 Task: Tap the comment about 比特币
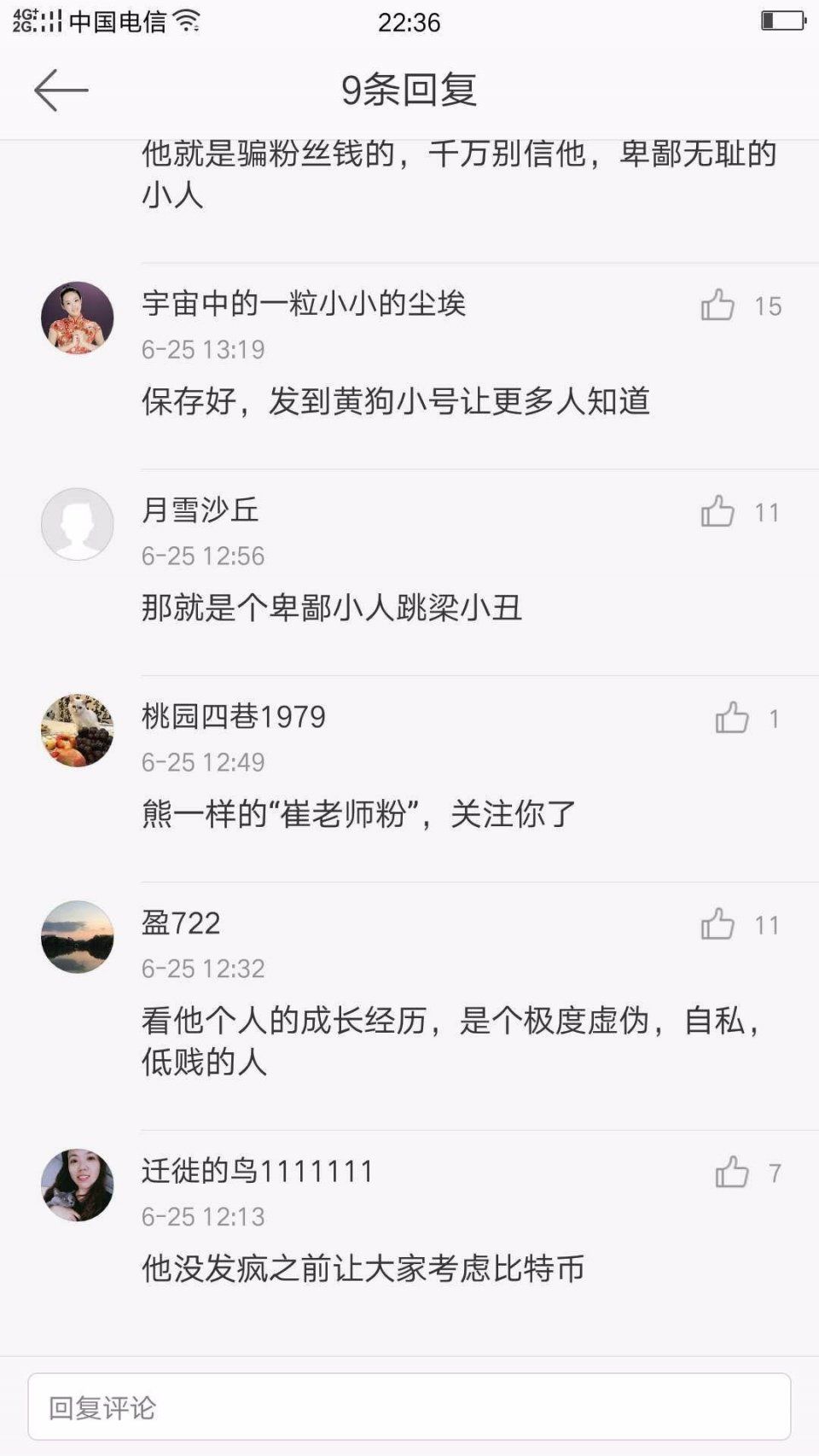coord(367,1271)
